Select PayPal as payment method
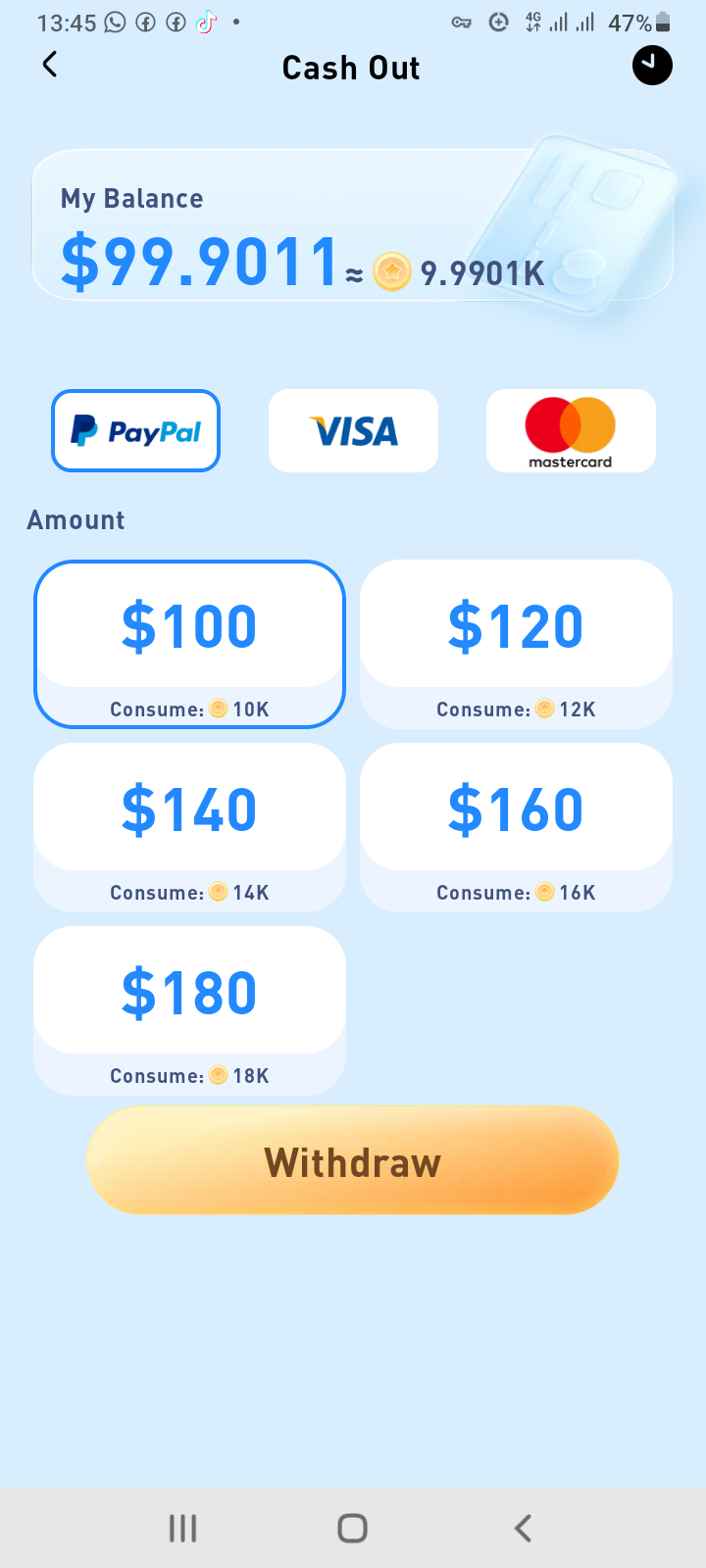Screen dimensions: 706x1568 pos(135,430)
